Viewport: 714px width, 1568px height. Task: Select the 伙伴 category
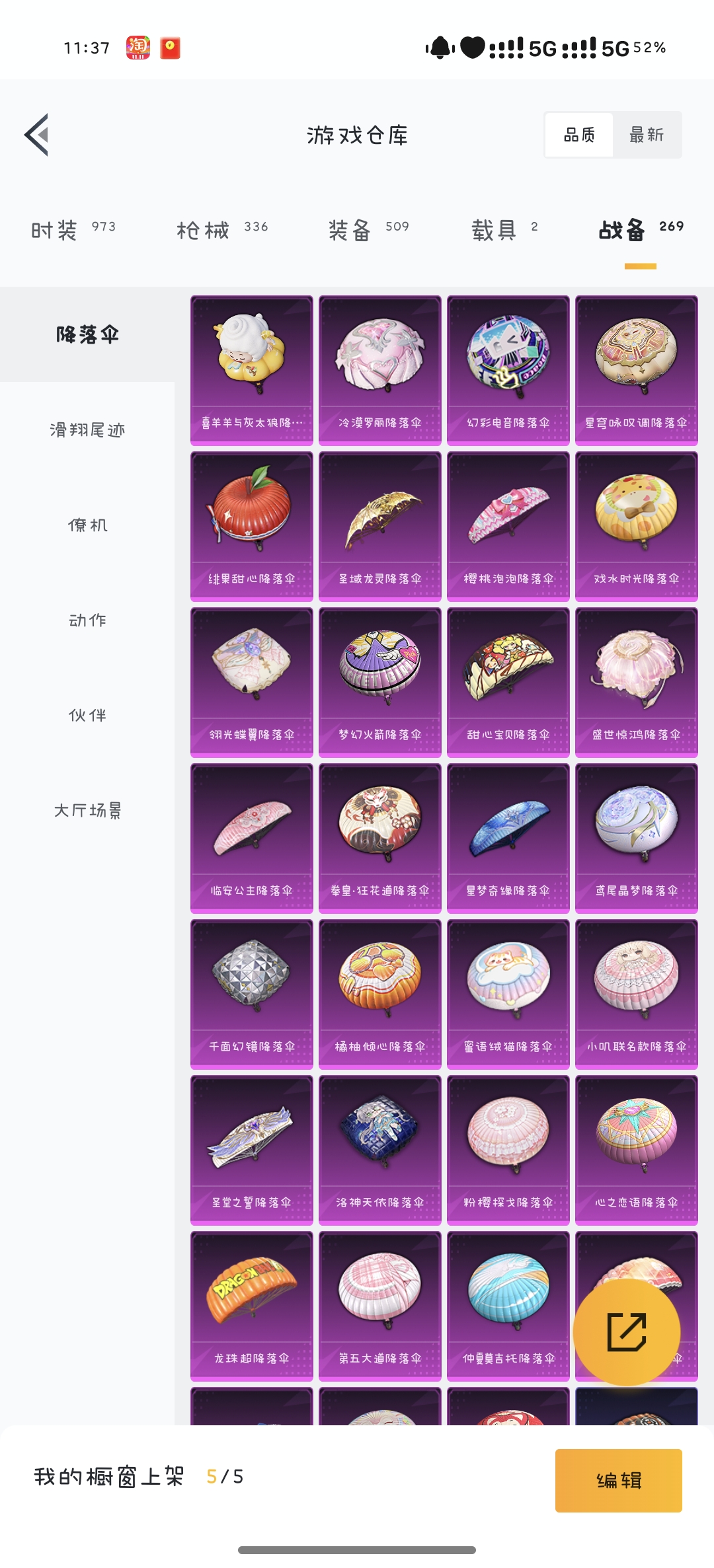[x=87, y=716]
